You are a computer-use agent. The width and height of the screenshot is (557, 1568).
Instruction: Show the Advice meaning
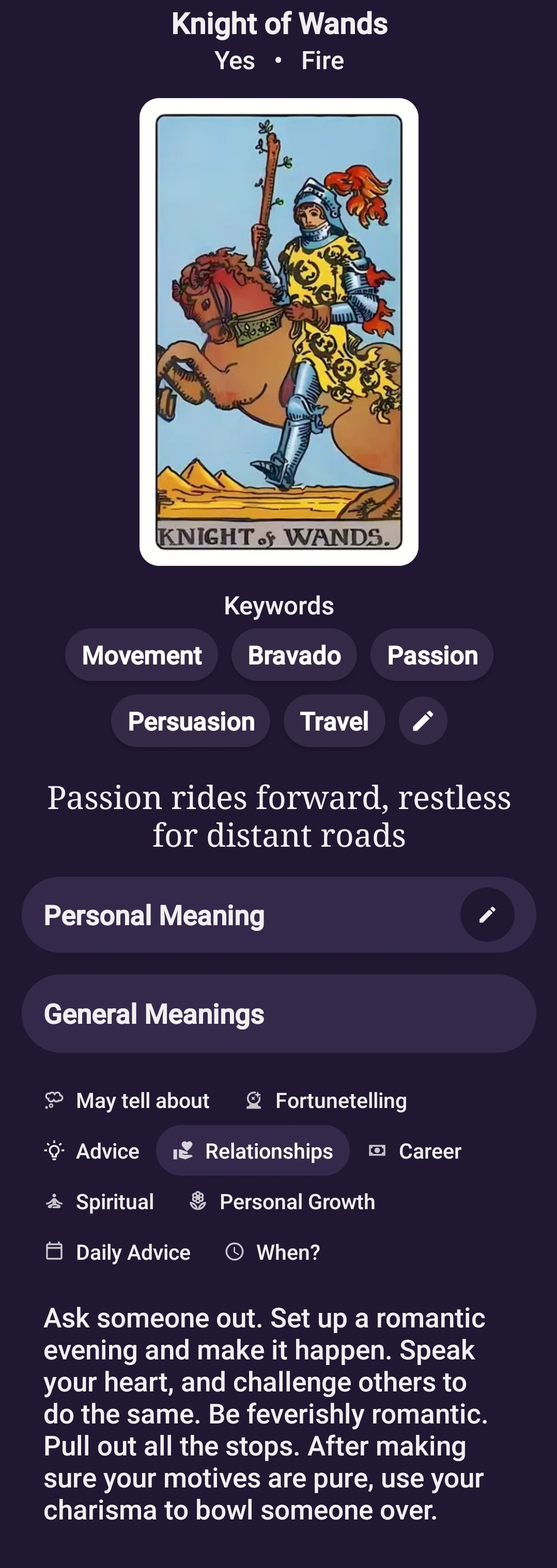(92, 1150)
